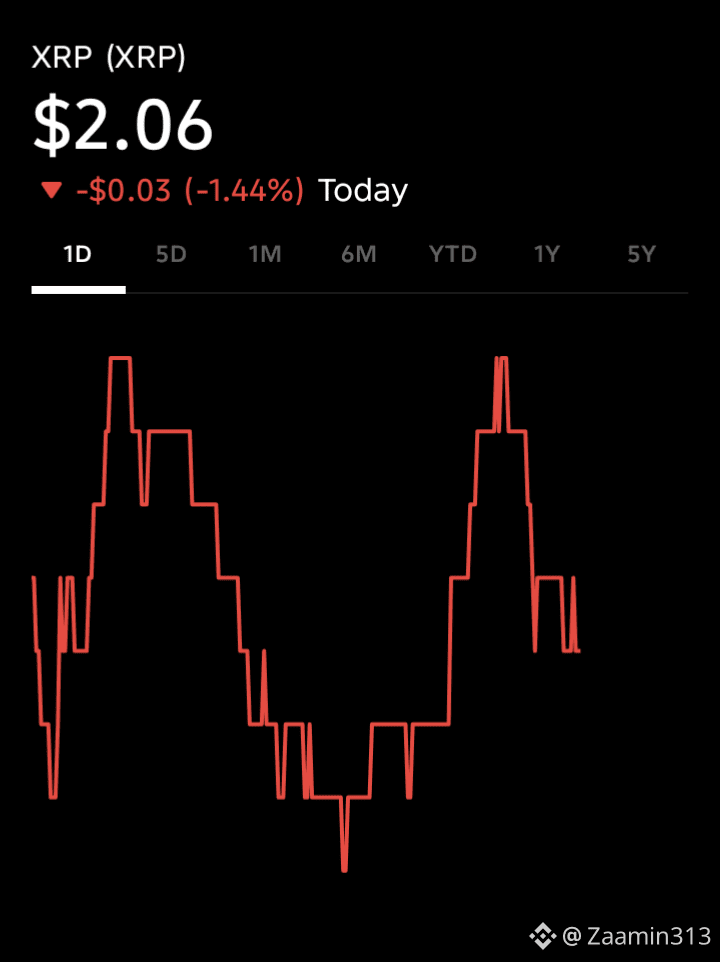View the YTD price history
The image size is (720, 962).
[x=453, y=255]
